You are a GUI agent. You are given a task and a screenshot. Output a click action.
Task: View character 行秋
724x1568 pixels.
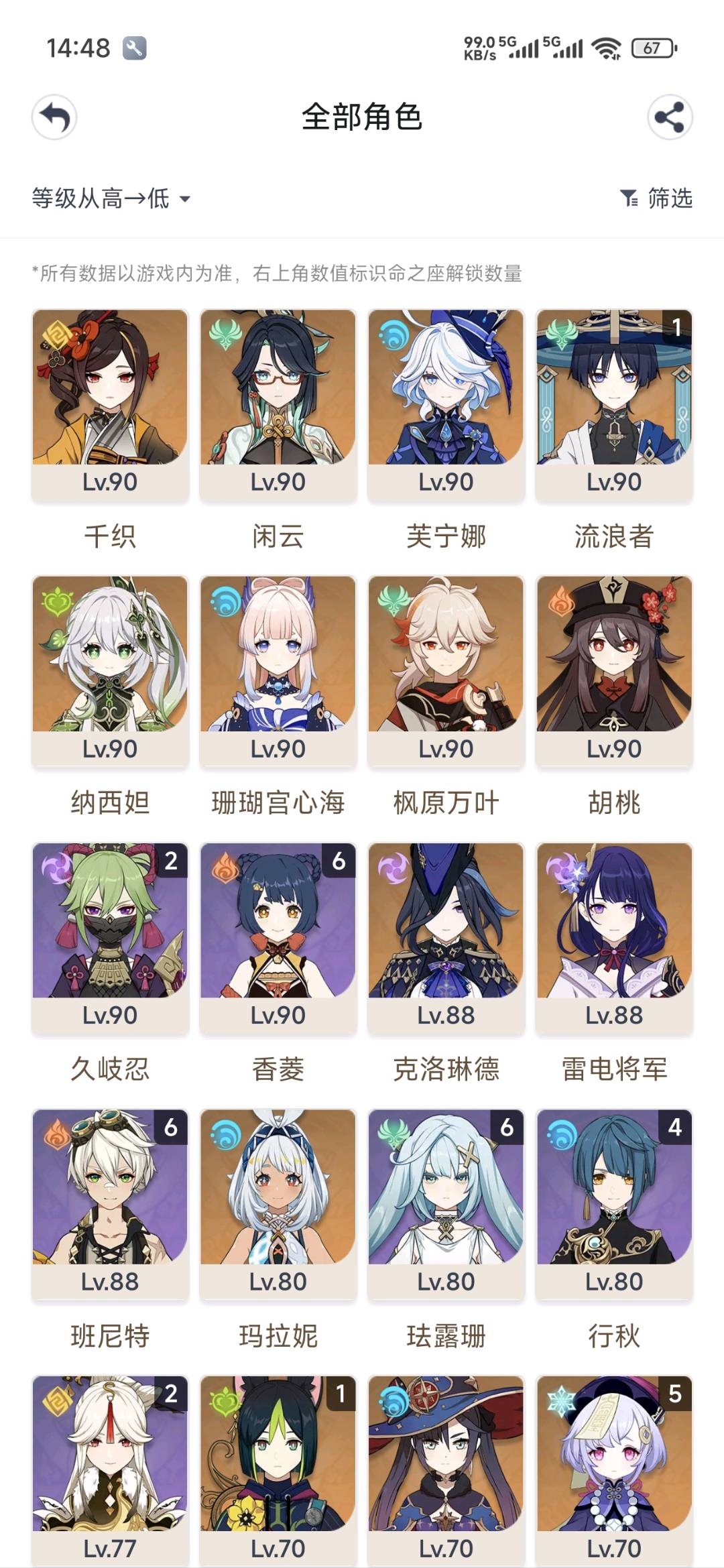coord(614,1203)
